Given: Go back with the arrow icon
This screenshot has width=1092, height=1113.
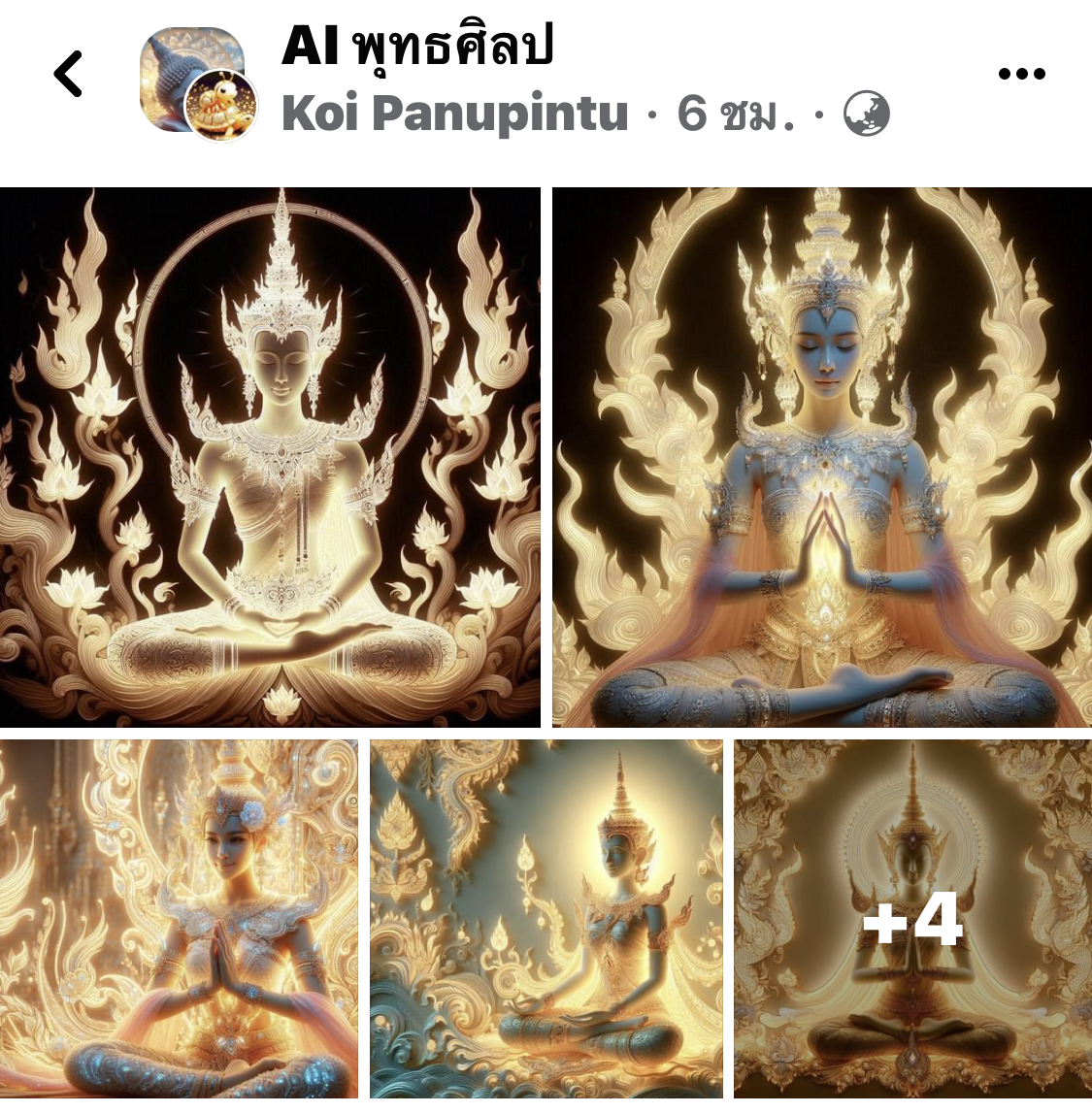Looking at the screenshot, I should tap(68, 75).
